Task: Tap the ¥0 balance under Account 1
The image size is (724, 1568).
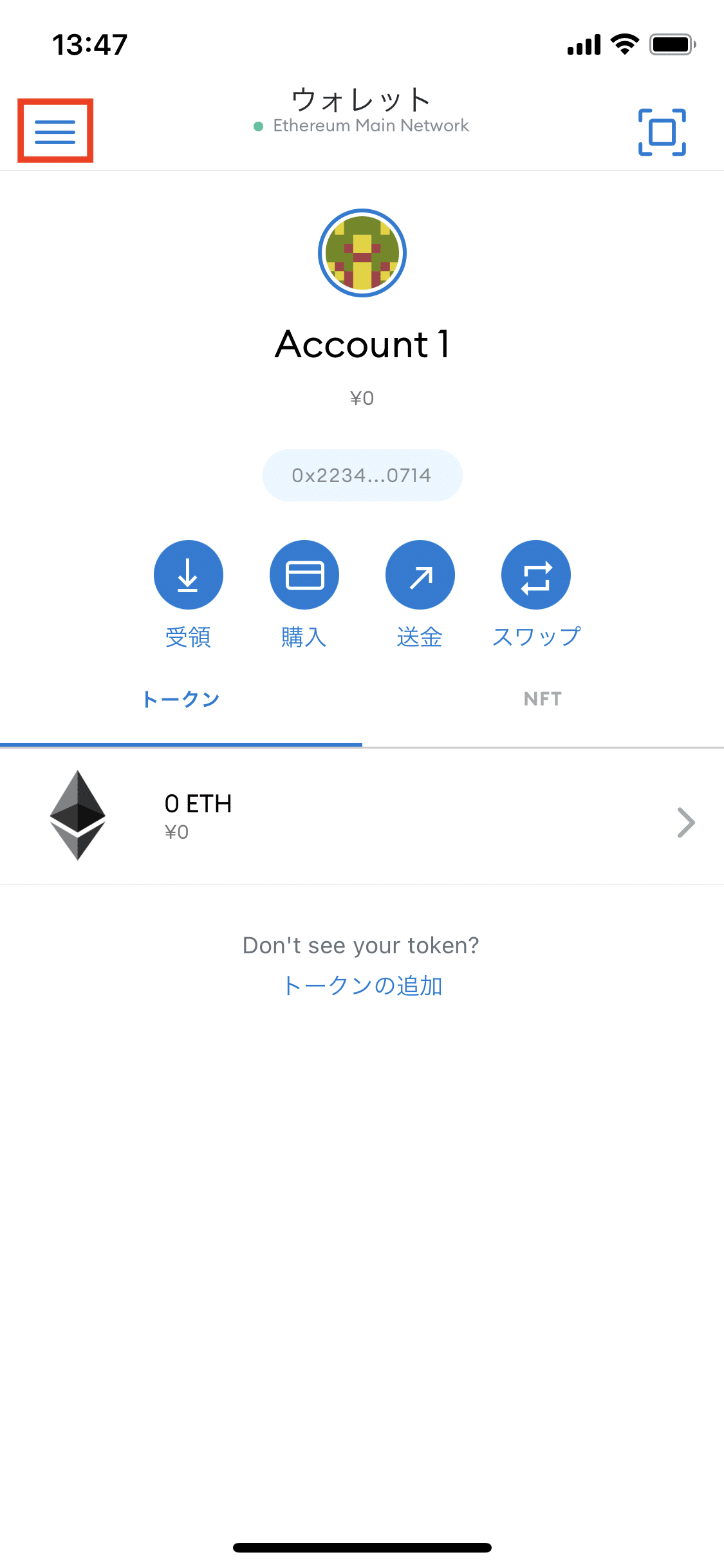Action: pyautogui.click(x=362, y=398)
